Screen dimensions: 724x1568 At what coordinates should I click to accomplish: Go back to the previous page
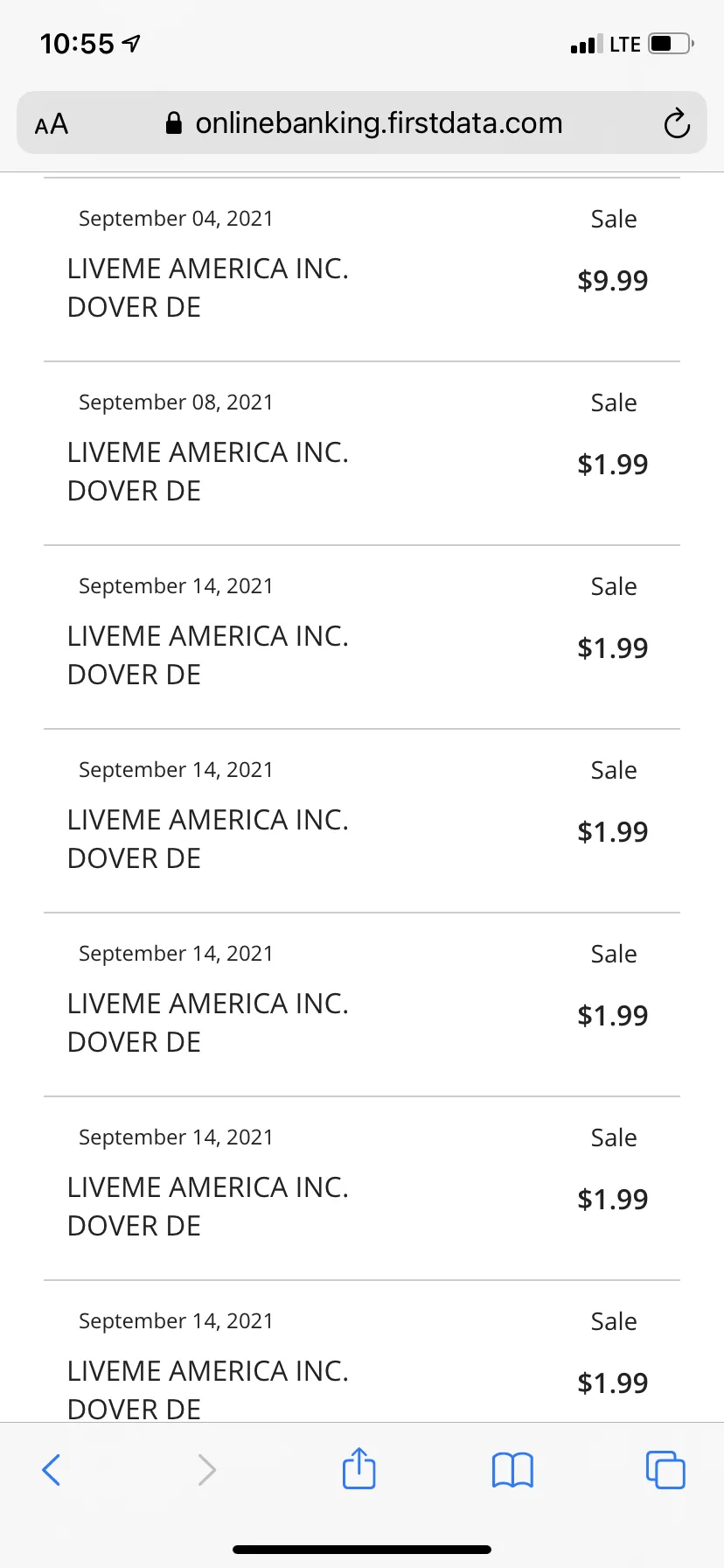52,1470
